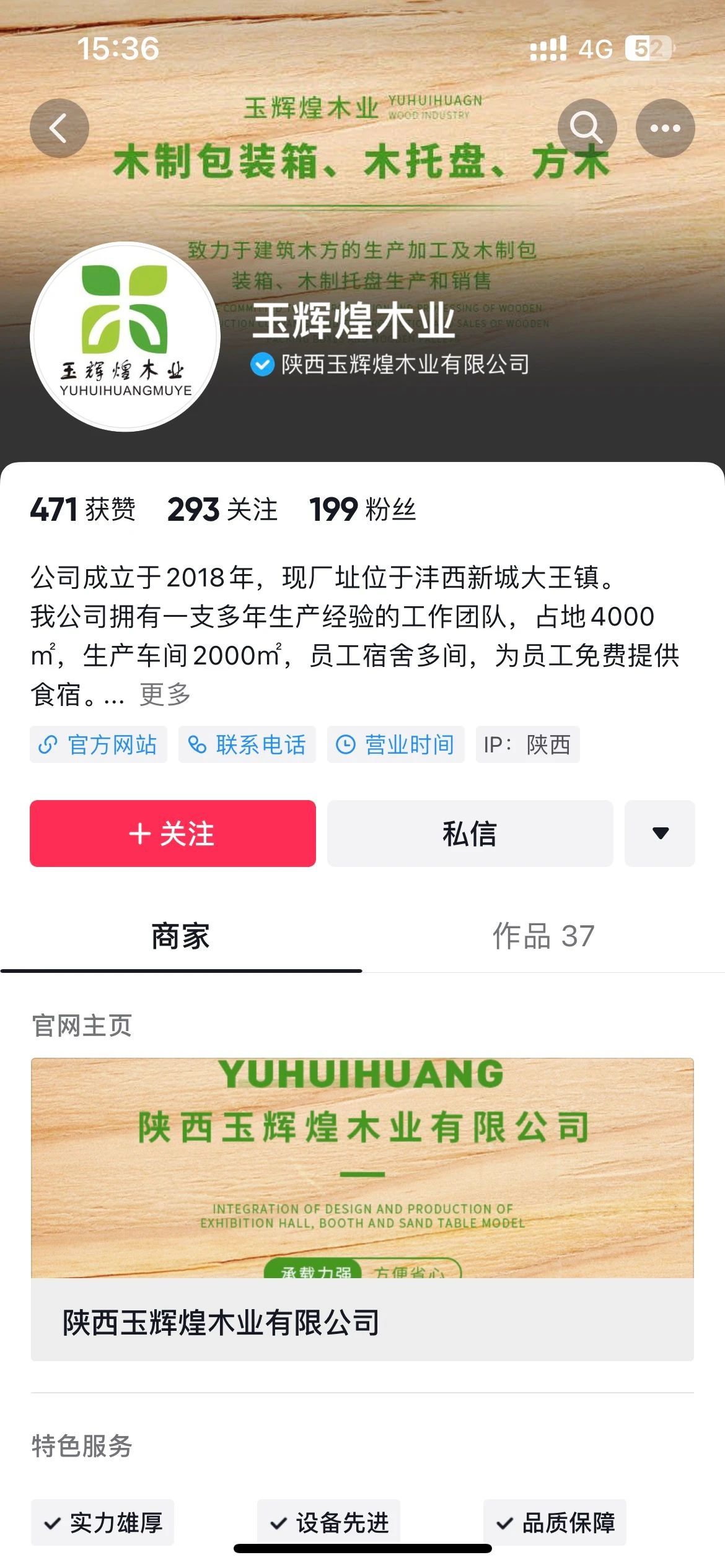This screenshot has height=1568, width=725.
Task: Follow this account with +关注
Action: pos(173,834)
